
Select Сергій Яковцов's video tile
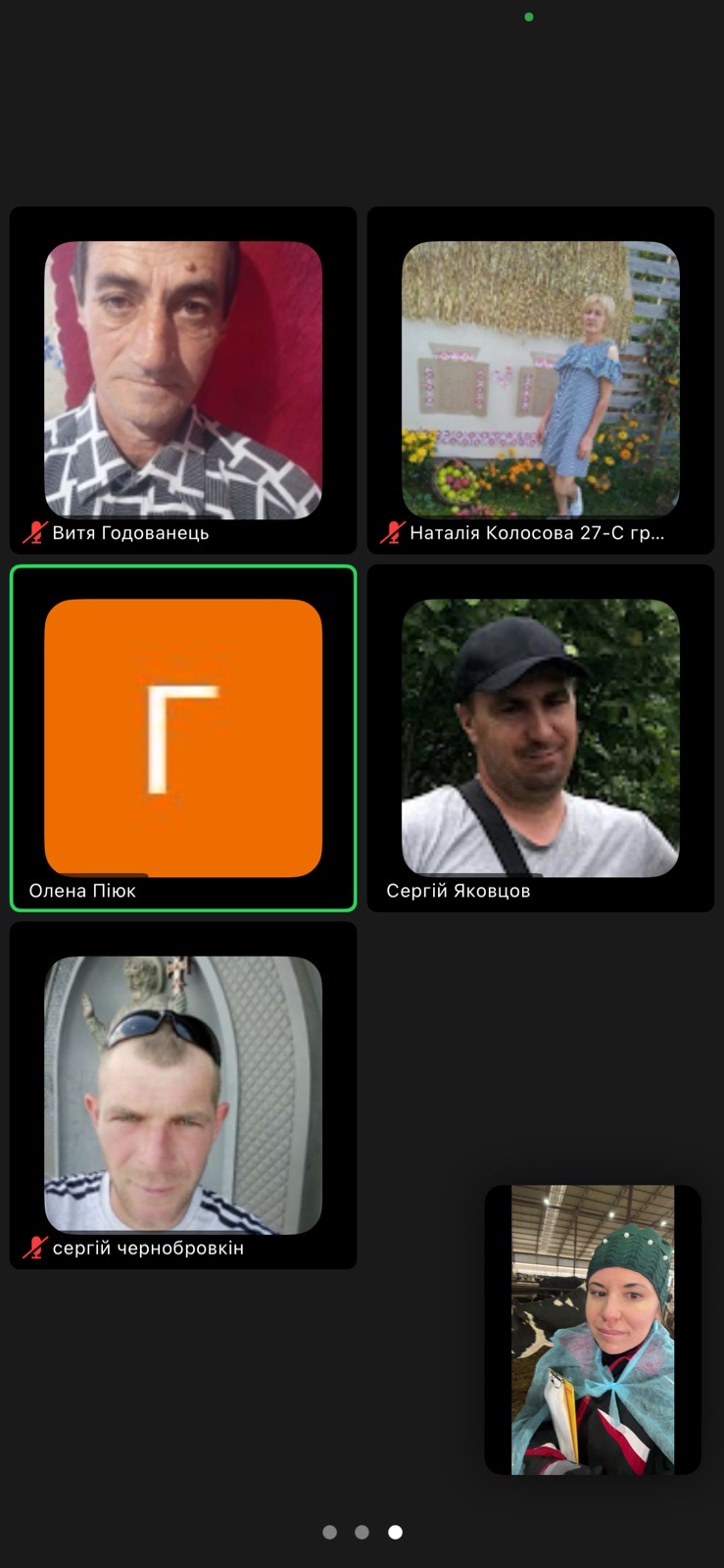pos(540,737)
